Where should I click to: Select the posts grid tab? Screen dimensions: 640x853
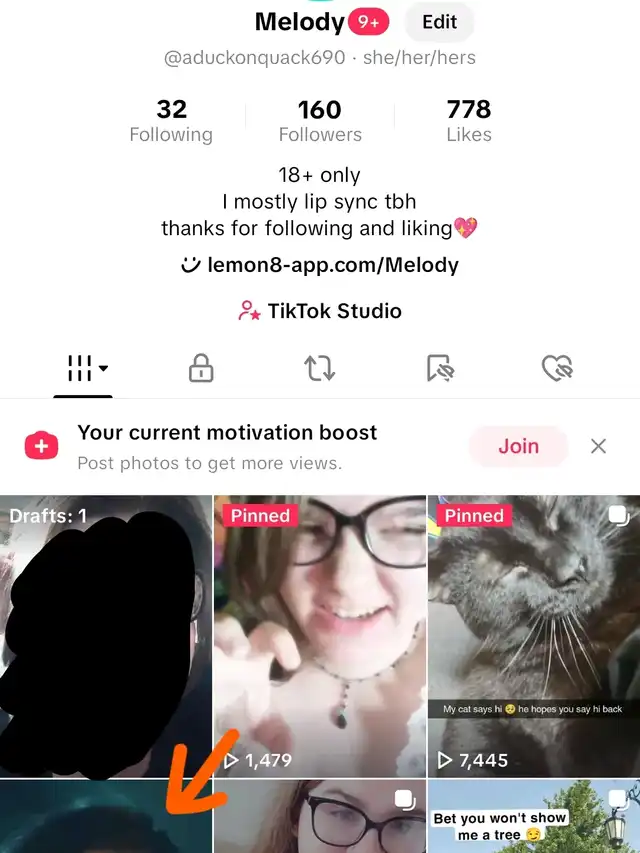85,369
